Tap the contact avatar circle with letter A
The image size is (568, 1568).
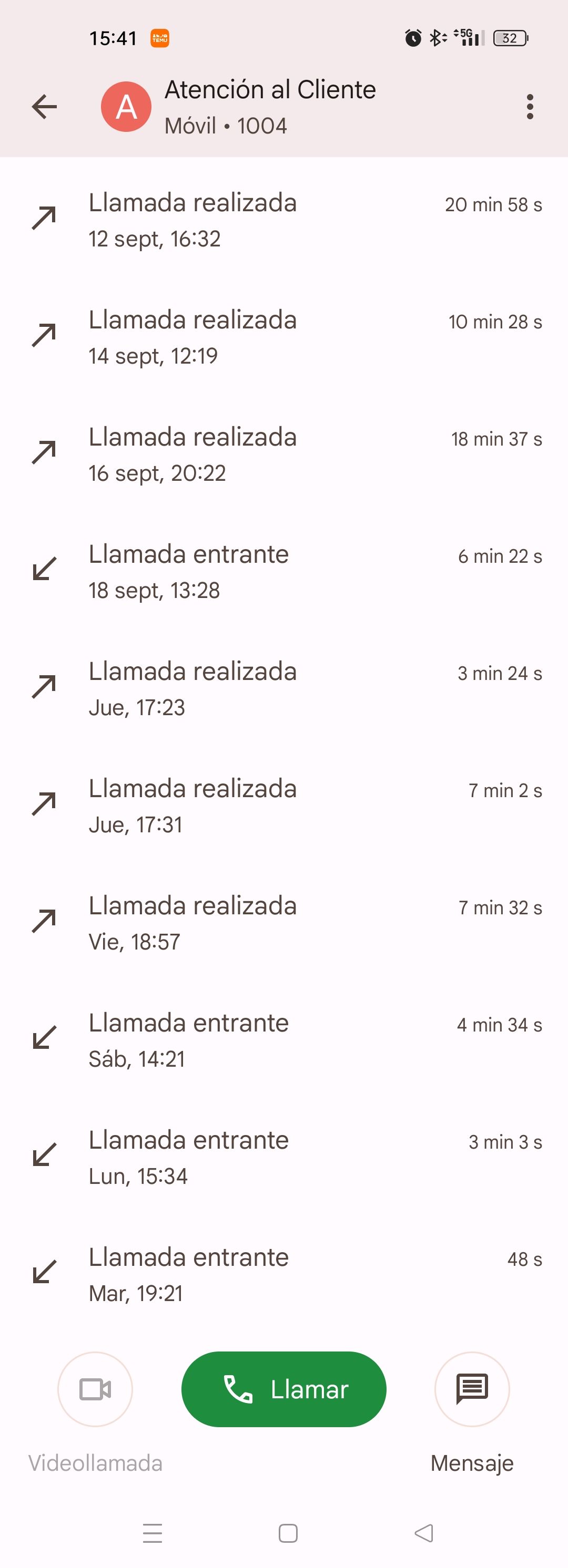click(x=127, y=107)
